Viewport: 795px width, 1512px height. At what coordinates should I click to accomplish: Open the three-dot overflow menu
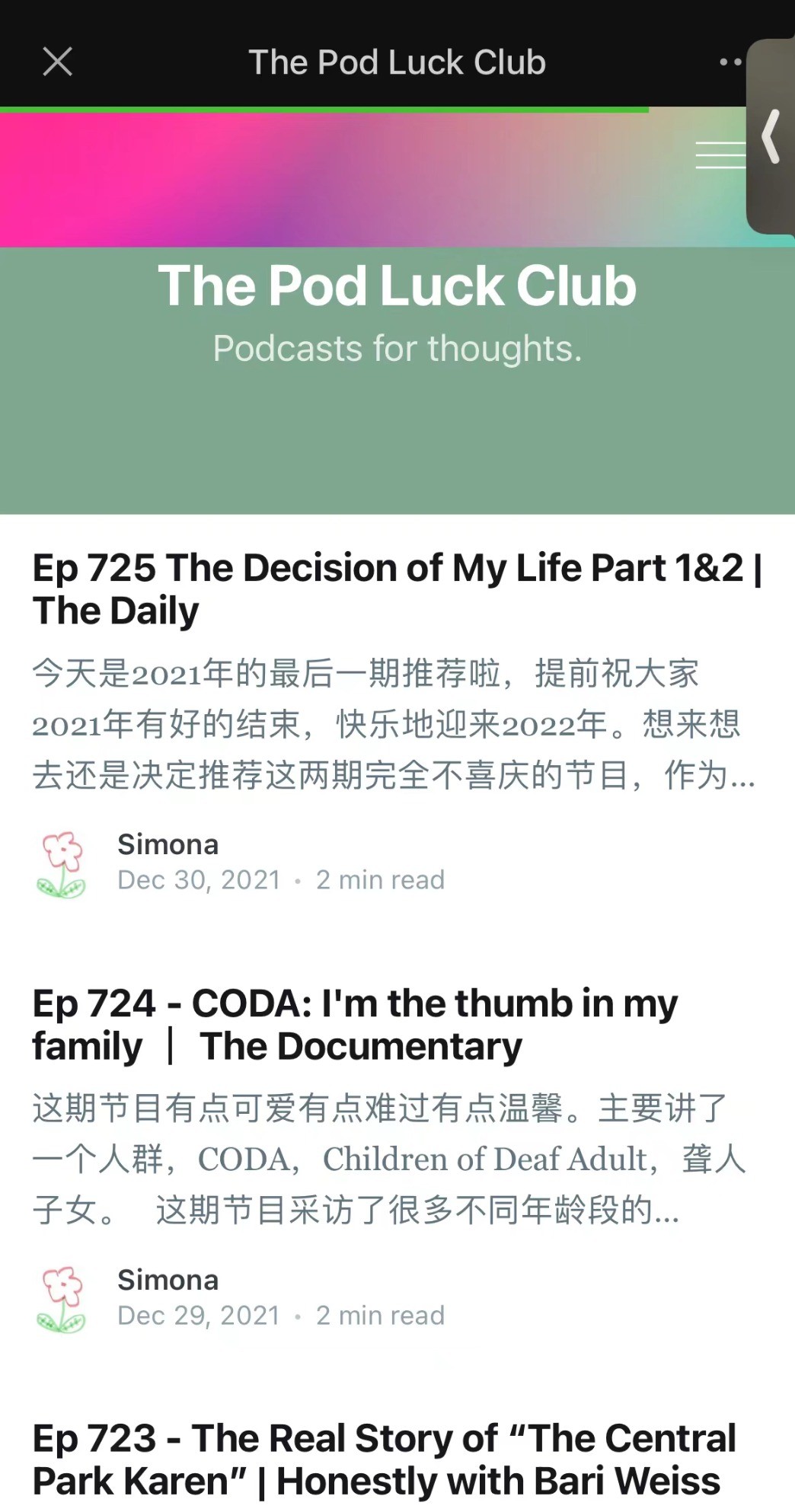[730, 62]
